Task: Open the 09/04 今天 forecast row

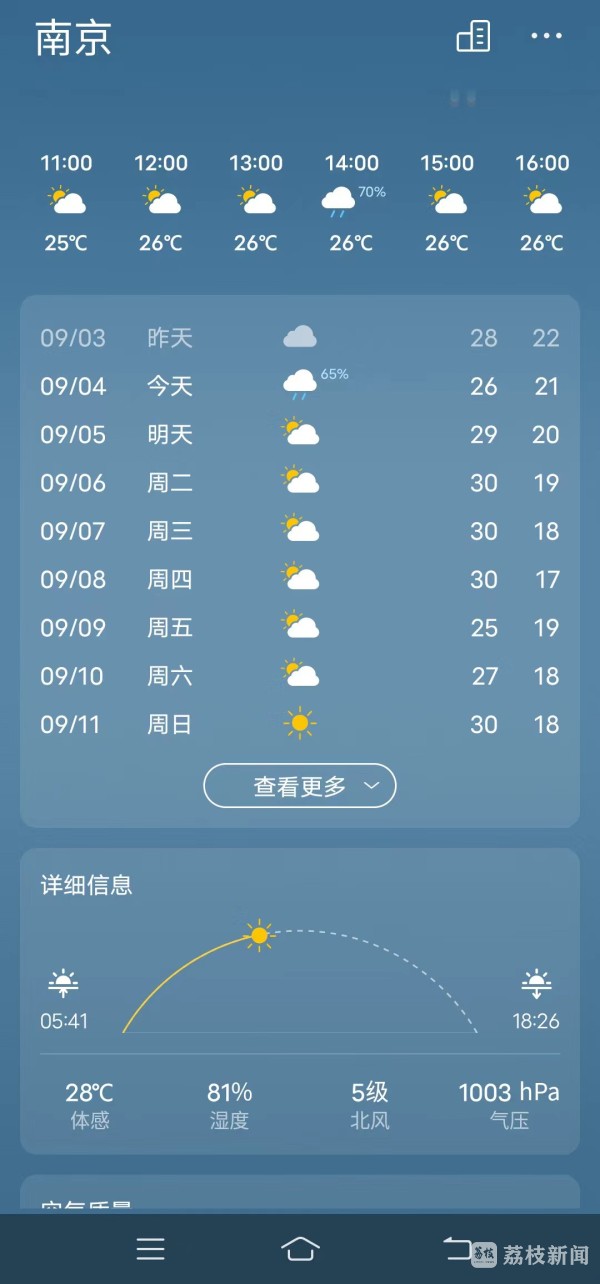Action: pos(300,386)
